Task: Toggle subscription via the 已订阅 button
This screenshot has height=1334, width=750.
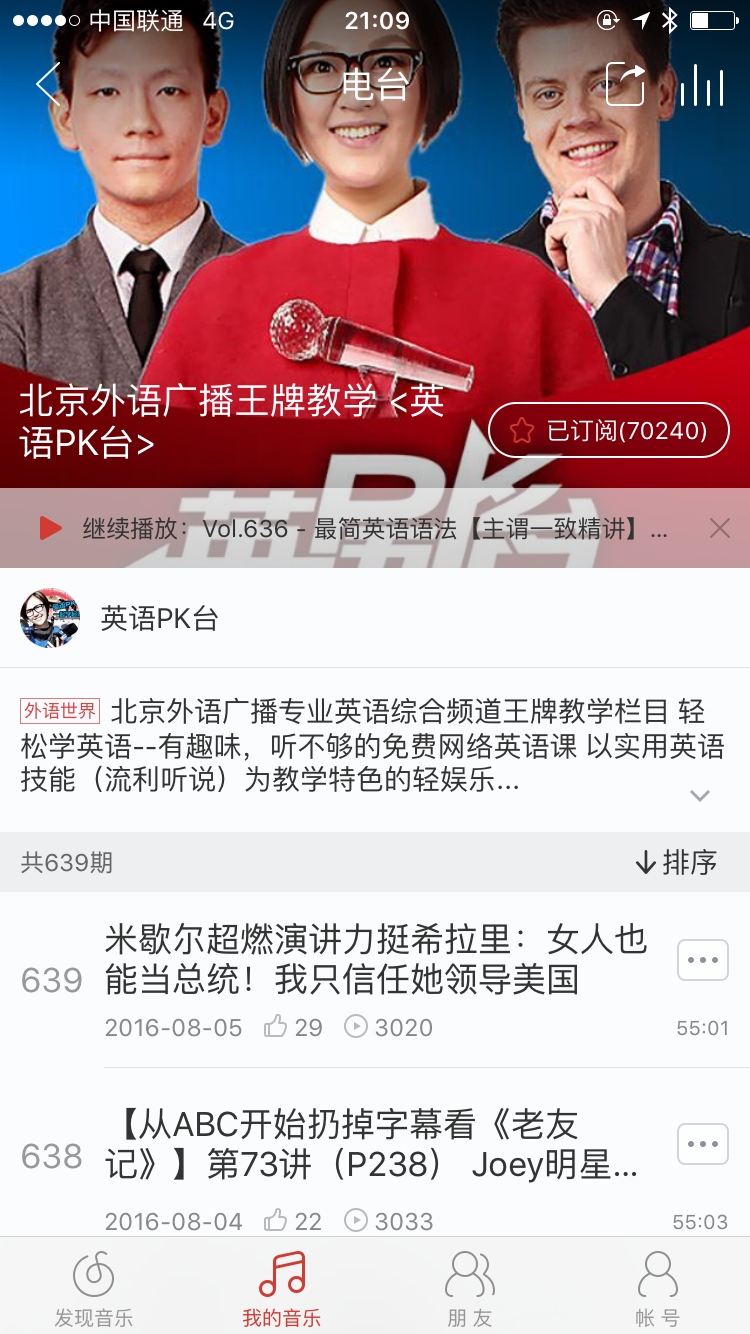Action: (x=608, y=430)
